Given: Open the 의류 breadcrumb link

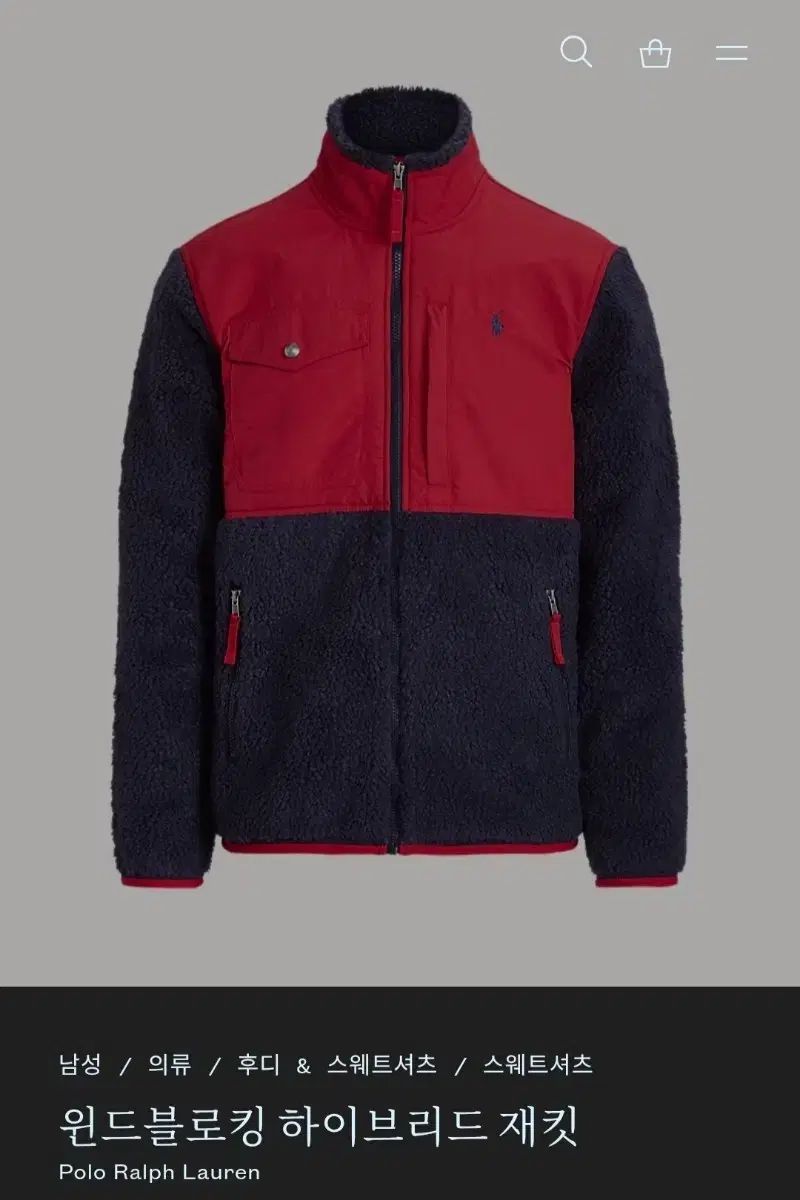Looking at the screenshot, I should pyautogui.click(x=169, y=1065).
